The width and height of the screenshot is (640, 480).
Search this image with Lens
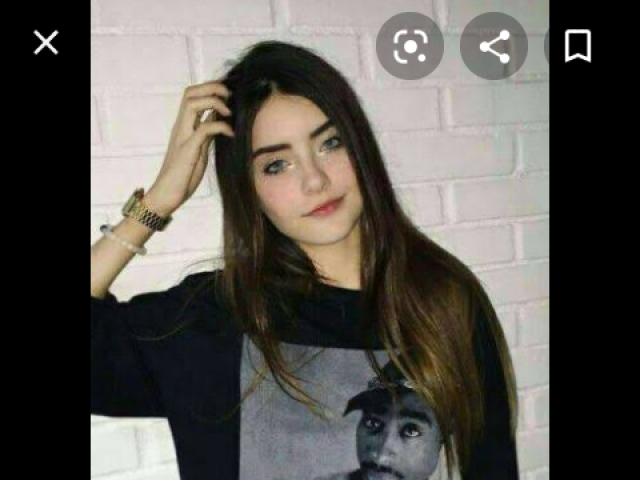click(x=410, y=46)
